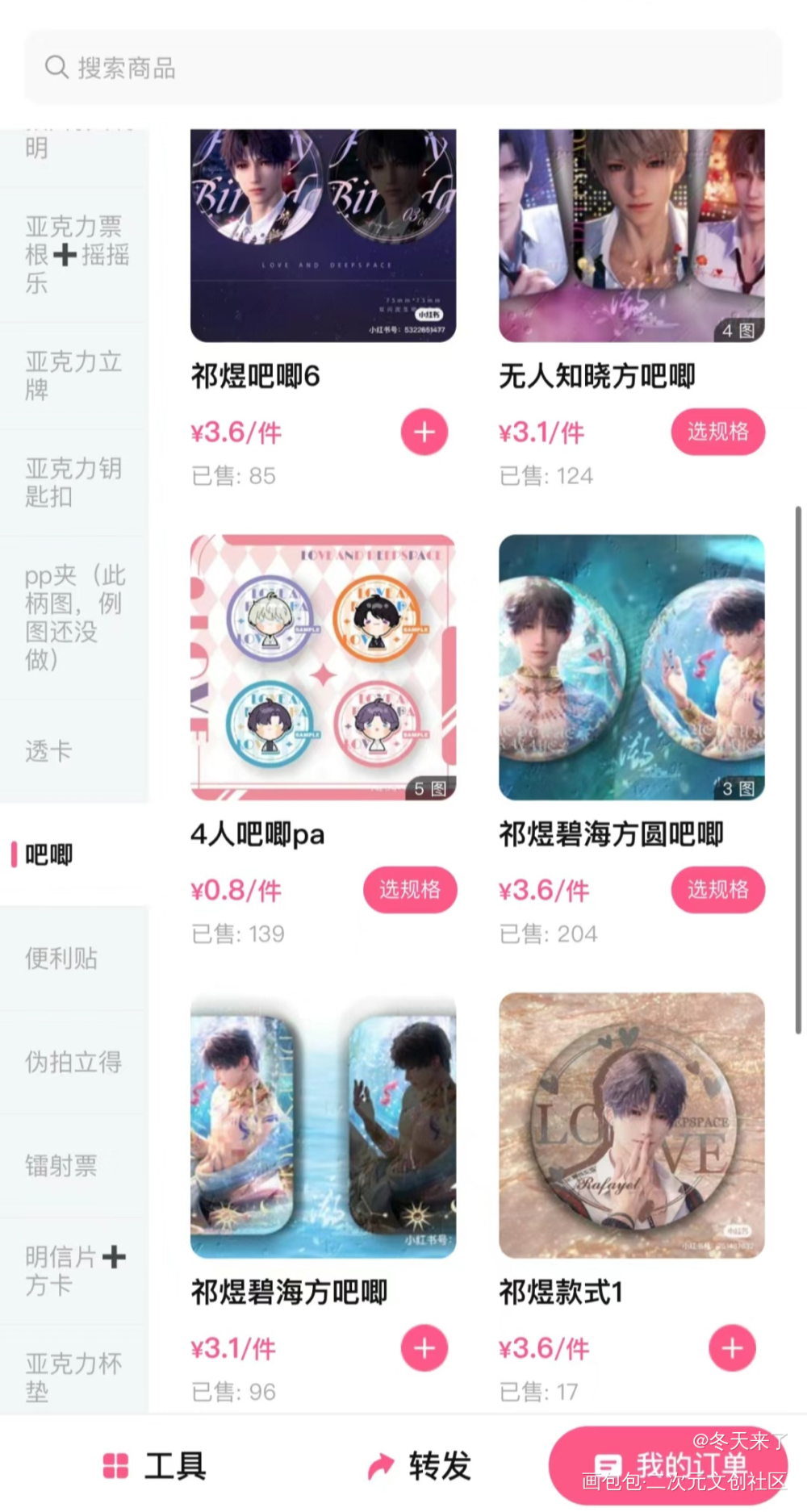Add 祁煜吧唧6 to the order
This screenshot has height=1512, width=807.
pyautogui.click(x=424, y=432)
